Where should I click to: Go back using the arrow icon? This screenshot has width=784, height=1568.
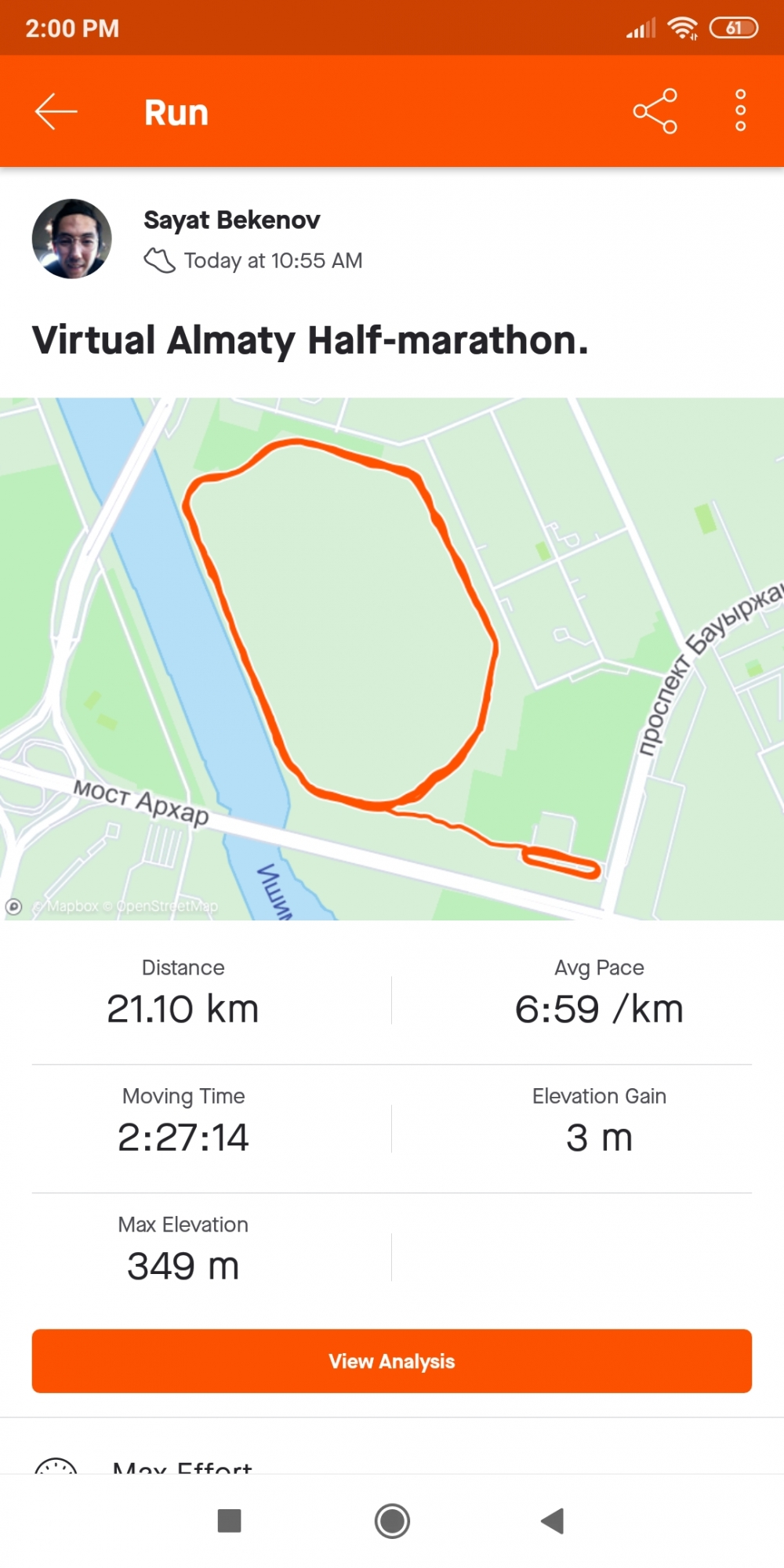pyautogui.click(x=56, y=112)
